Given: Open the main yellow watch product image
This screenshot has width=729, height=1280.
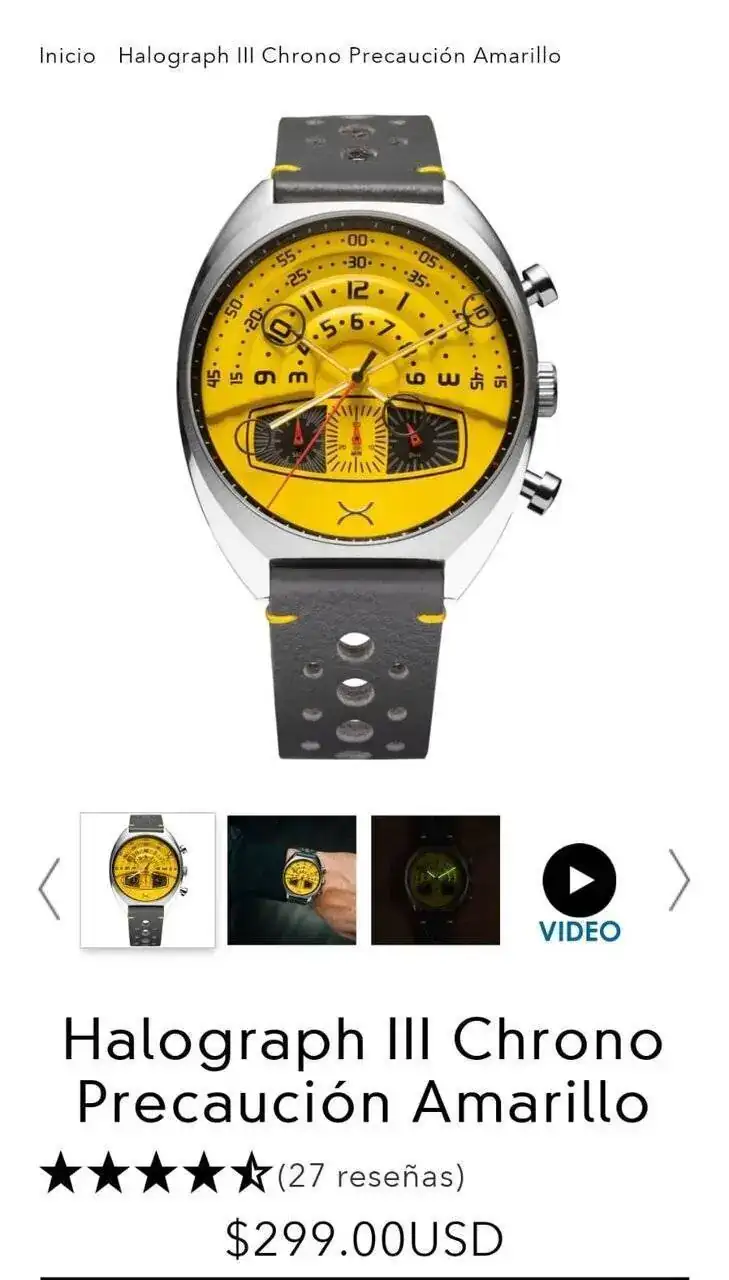Looking at the screenshot, I should click(364, 435).
